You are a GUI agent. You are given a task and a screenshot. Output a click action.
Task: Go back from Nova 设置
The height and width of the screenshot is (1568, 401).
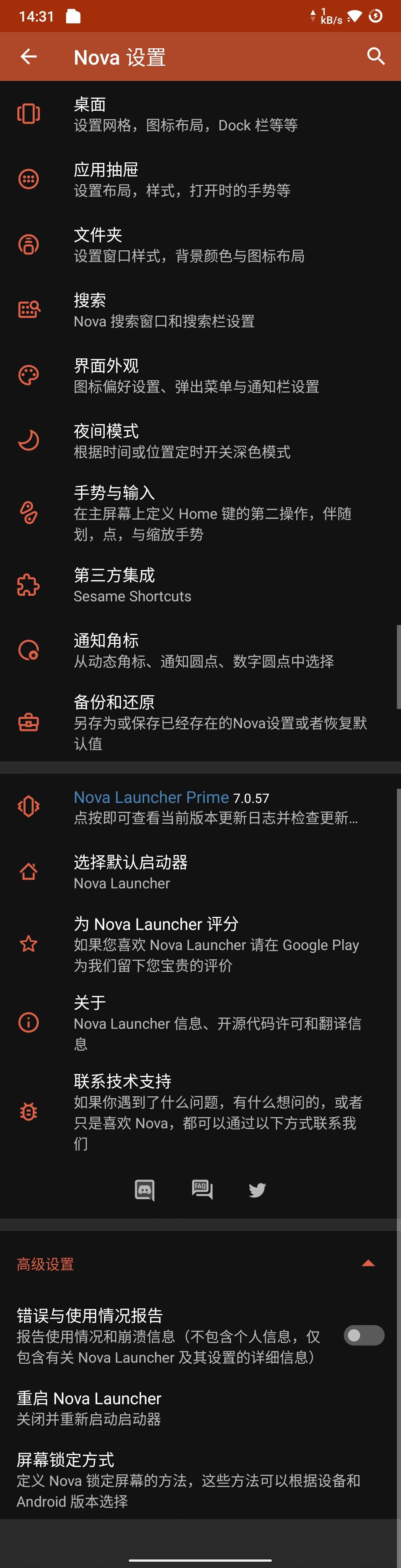(x=29, y=56)
